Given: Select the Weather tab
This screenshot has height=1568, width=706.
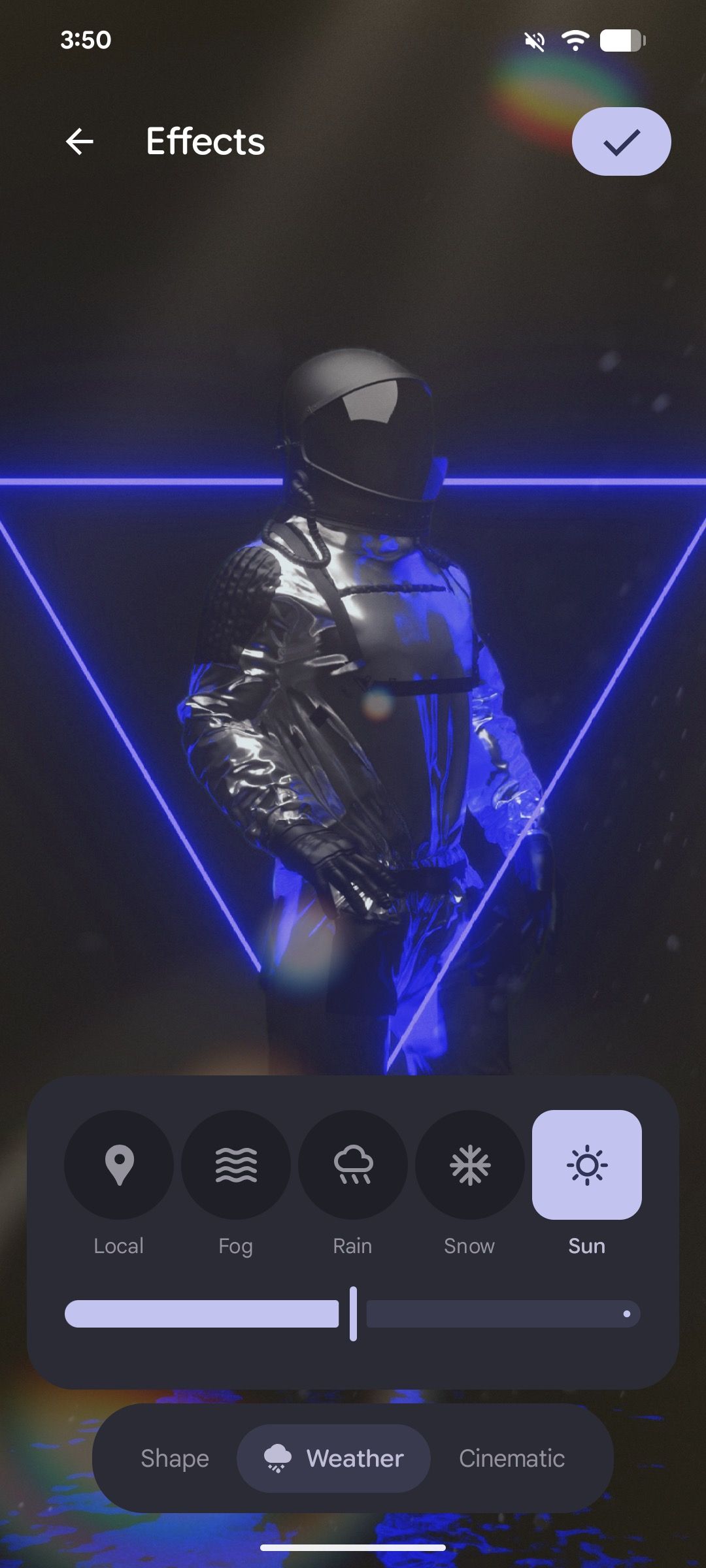Looking at the screenshot, I should point(333,1458).
